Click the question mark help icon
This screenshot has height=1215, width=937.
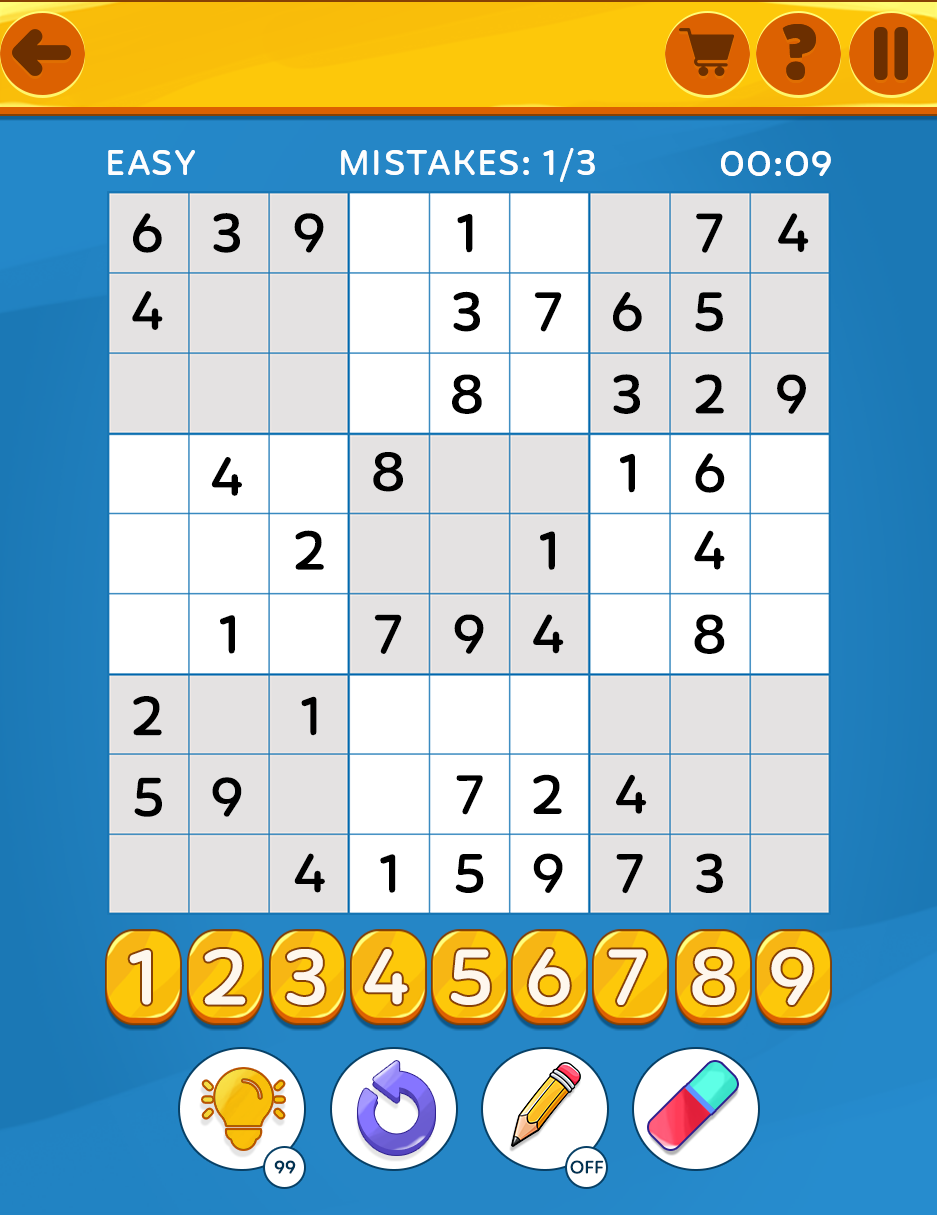pyautogui.click(x=797, y=55)
